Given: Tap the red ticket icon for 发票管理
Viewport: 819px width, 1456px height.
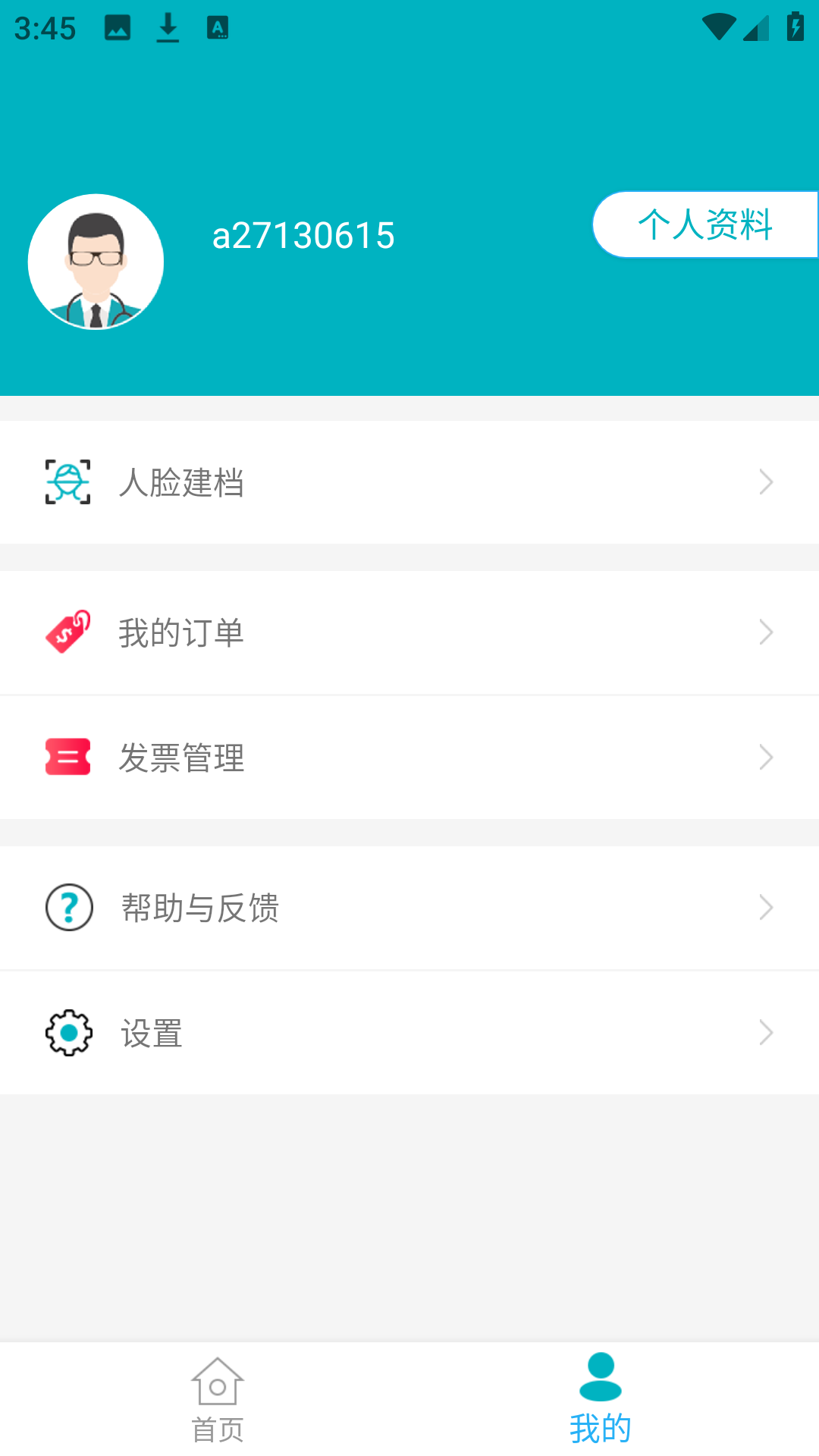Looking at the screenshot, I should [67, 757].
